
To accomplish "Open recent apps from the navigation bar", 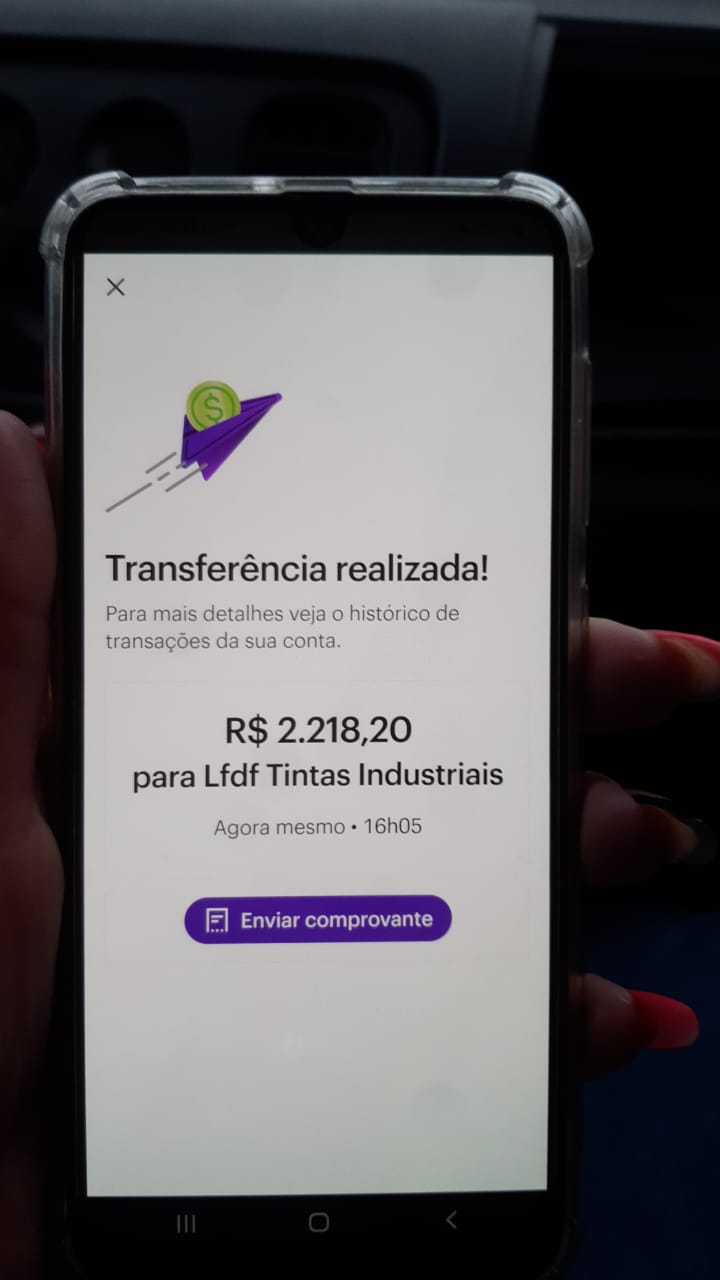I will (186, 1223).
